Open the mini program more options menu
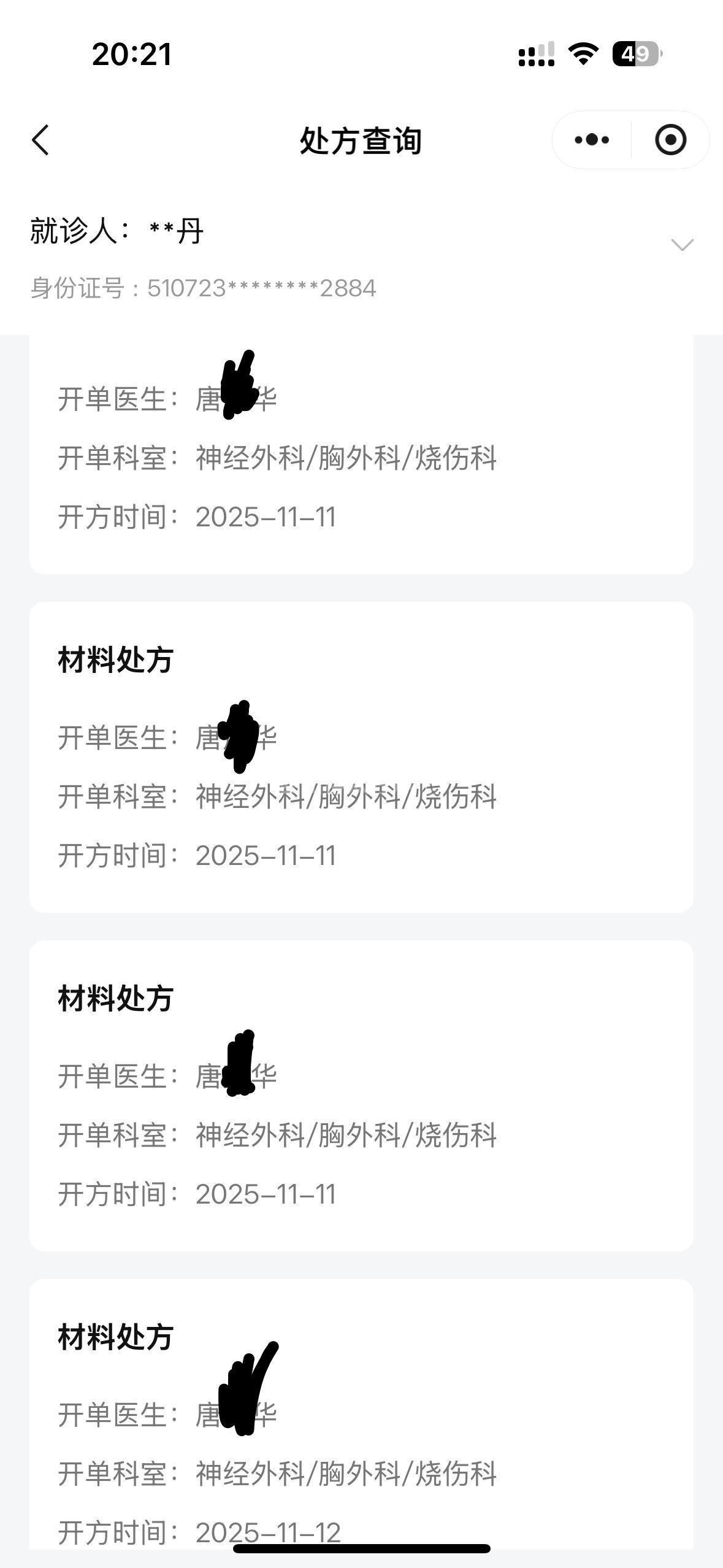 (592, 140)
